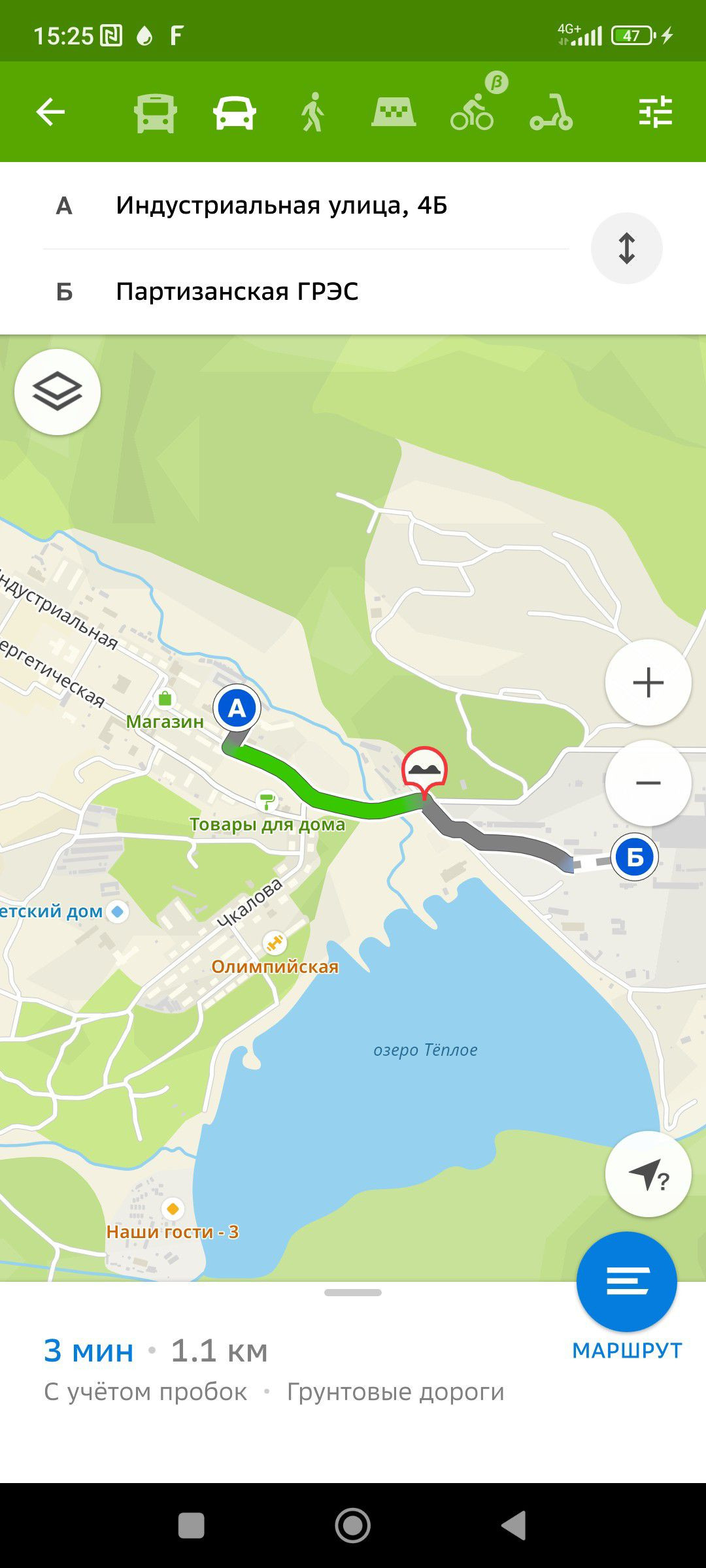Image resolution: width=706 pixels, height=1568 pixels.
Task: Tap the system back triangle button
Action: coord(514,1526)
